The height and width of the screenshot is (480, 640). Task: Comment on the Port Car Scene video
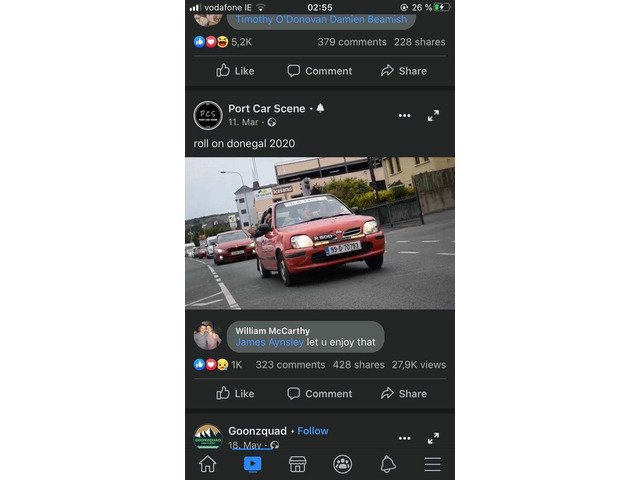click(320, 394)
